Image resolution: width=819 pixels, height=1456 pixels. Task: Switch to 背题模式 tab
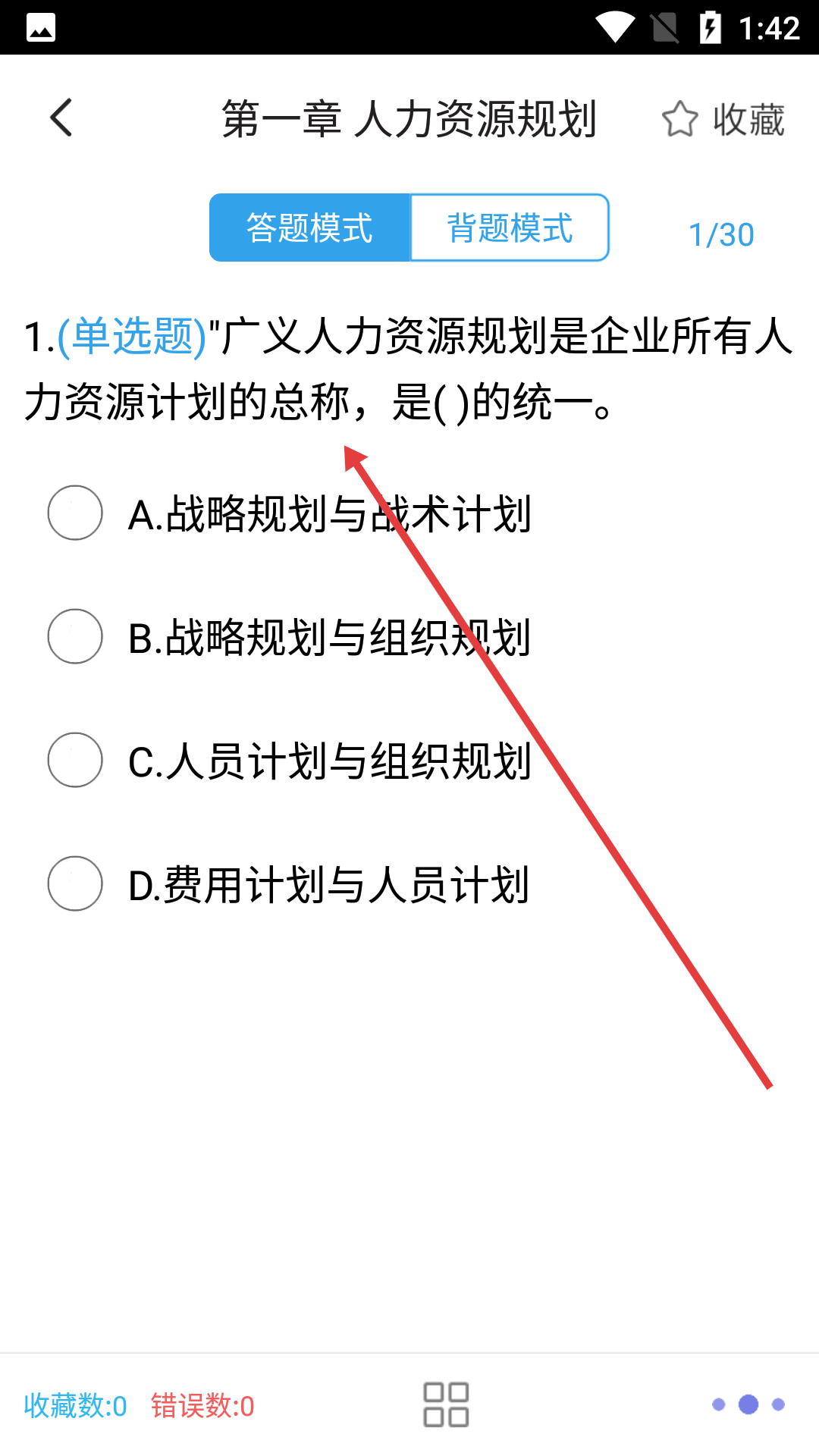[x=510, y=227]
